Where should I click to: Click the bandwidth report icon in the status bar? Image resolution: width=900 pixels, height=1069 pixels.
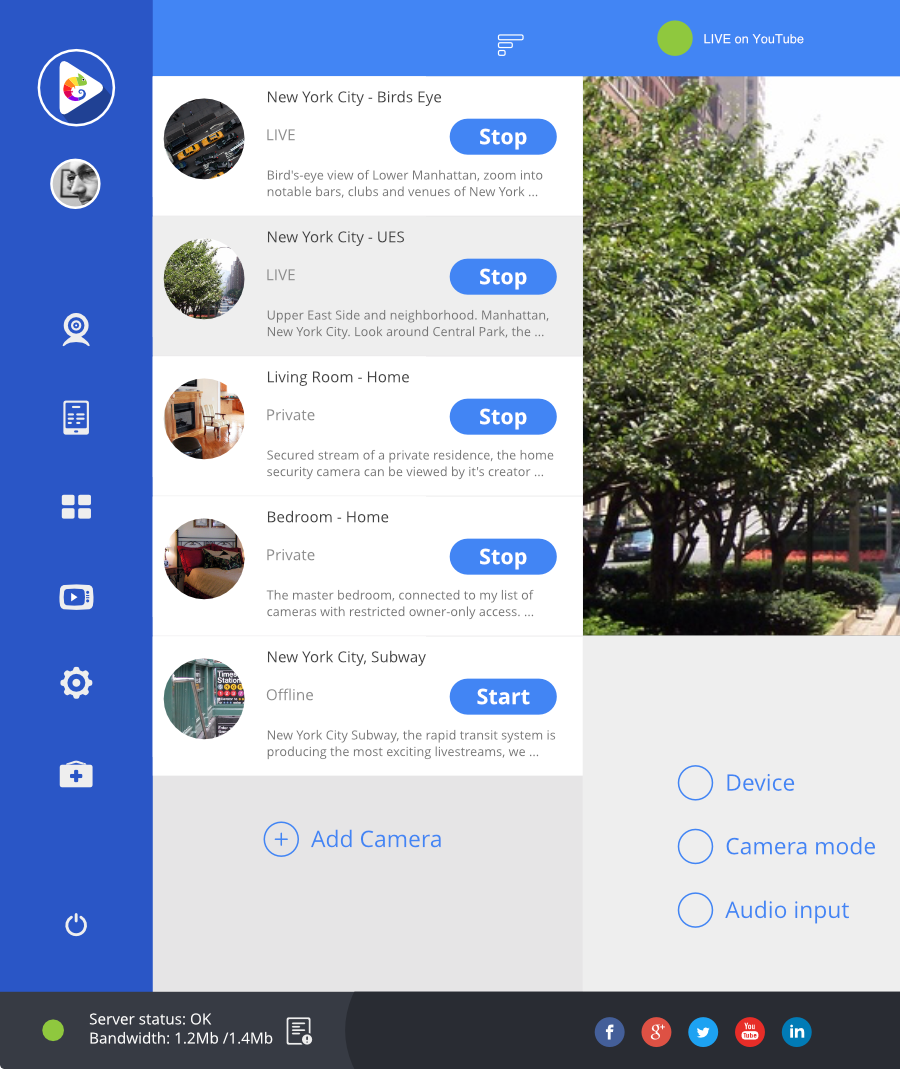[299, 1029]
